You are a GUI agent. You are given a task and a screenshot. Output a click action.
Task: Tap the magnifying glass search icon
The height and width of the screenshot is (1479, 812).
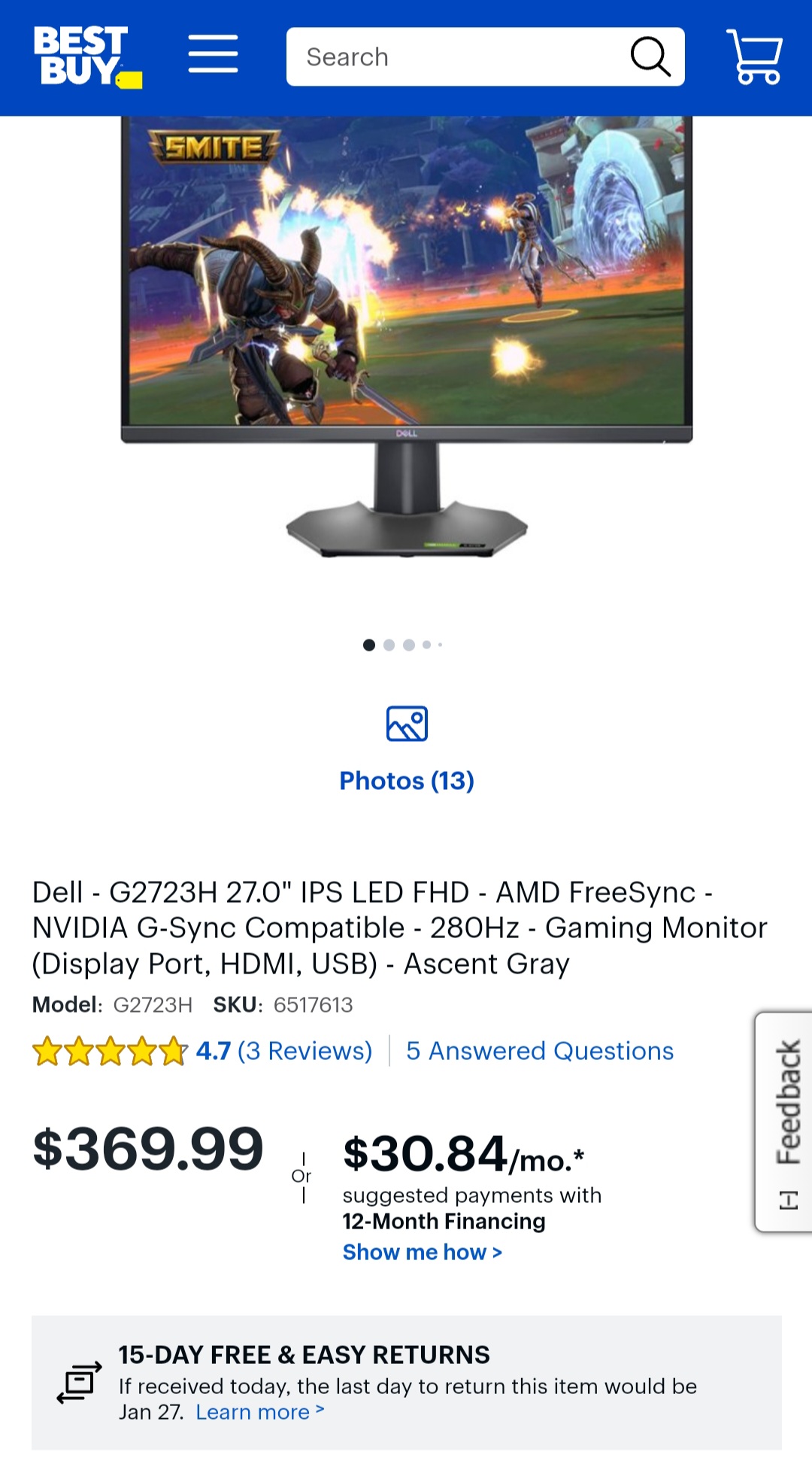pyautogui.click(x=650, y=57)
